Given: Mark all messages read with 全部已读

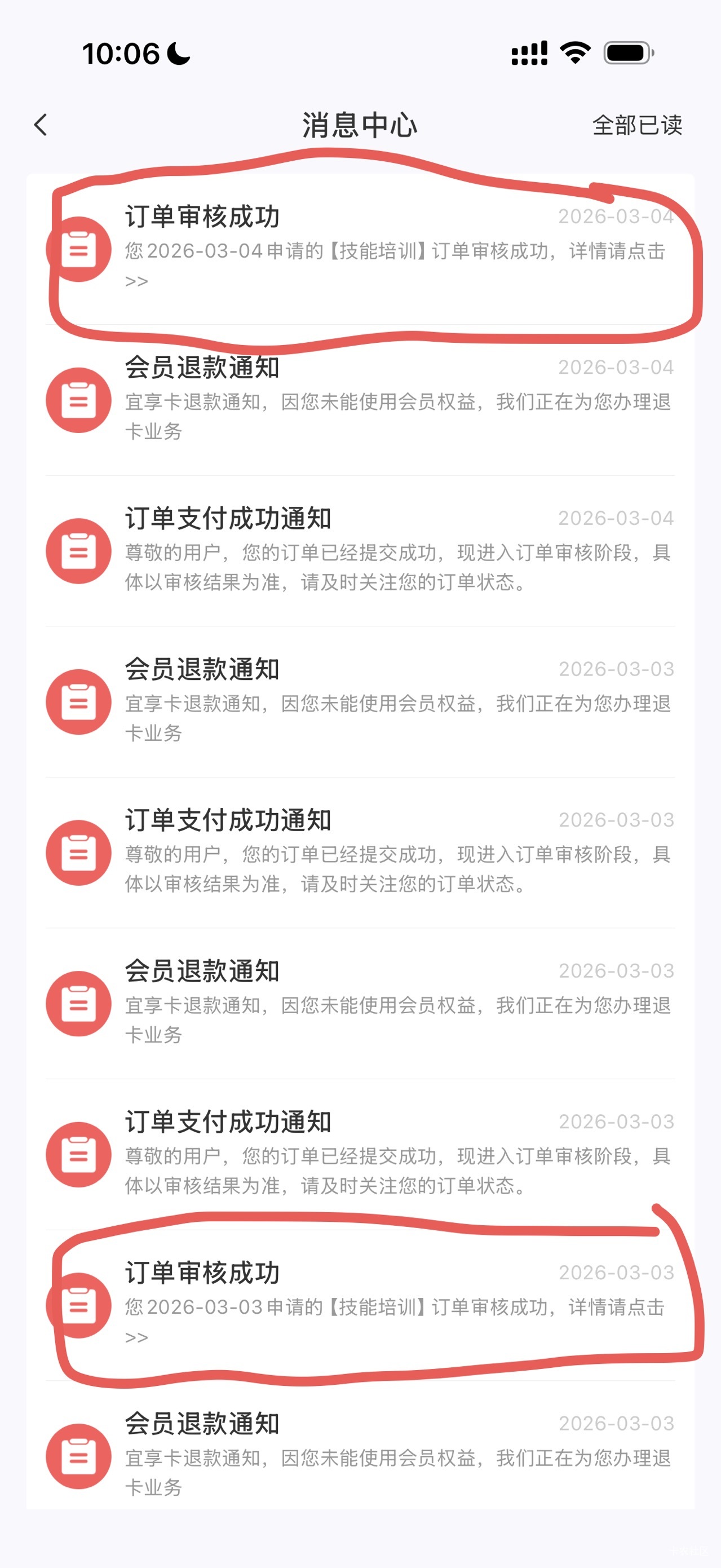Looking at the screenshot, I should pos(636,125).
